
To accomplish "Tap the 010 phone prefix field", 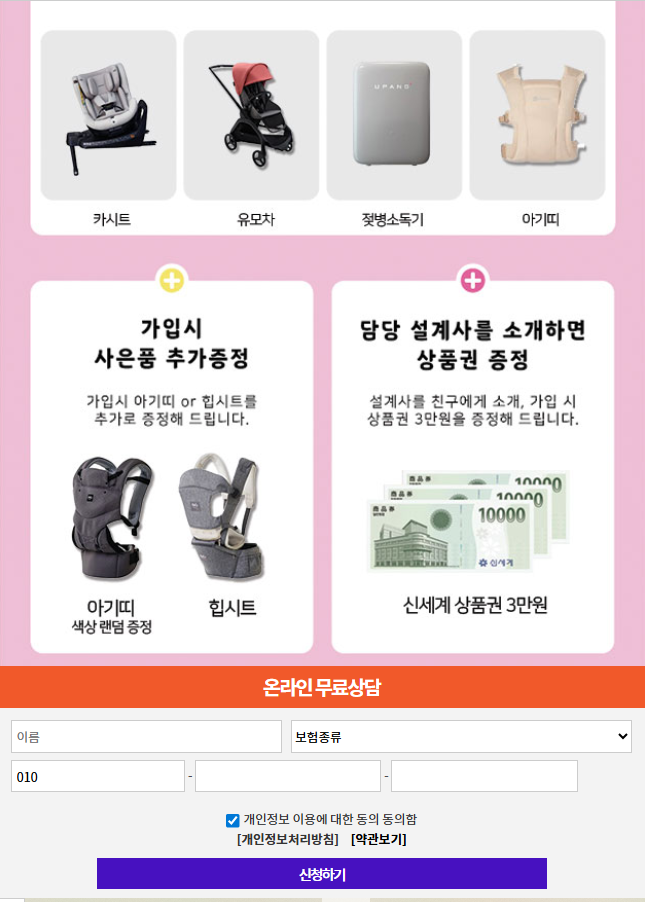I will (97, 776).
